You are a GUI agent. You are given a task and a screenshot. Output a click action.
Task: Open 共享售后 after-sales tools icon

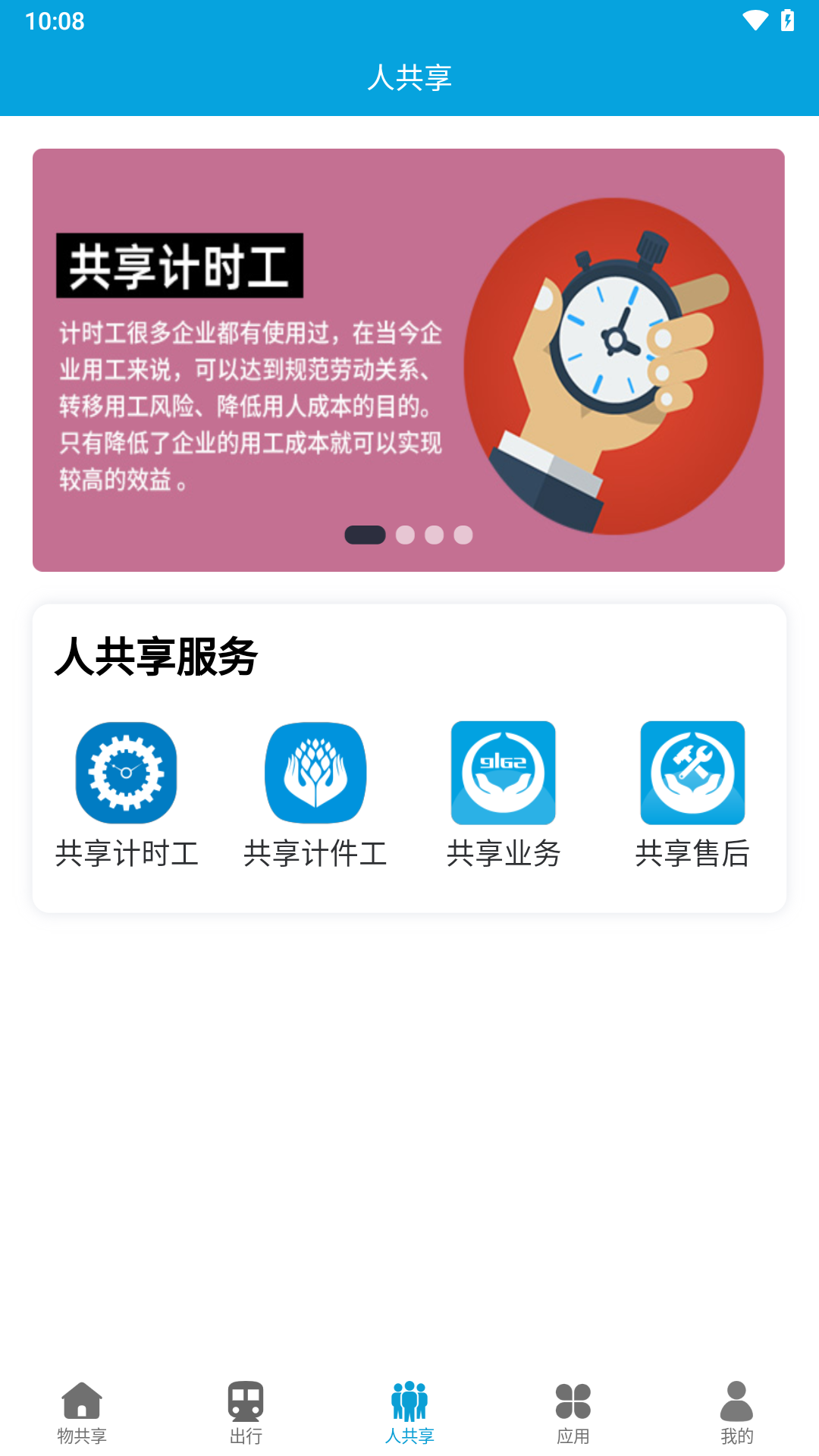[692, 773]
